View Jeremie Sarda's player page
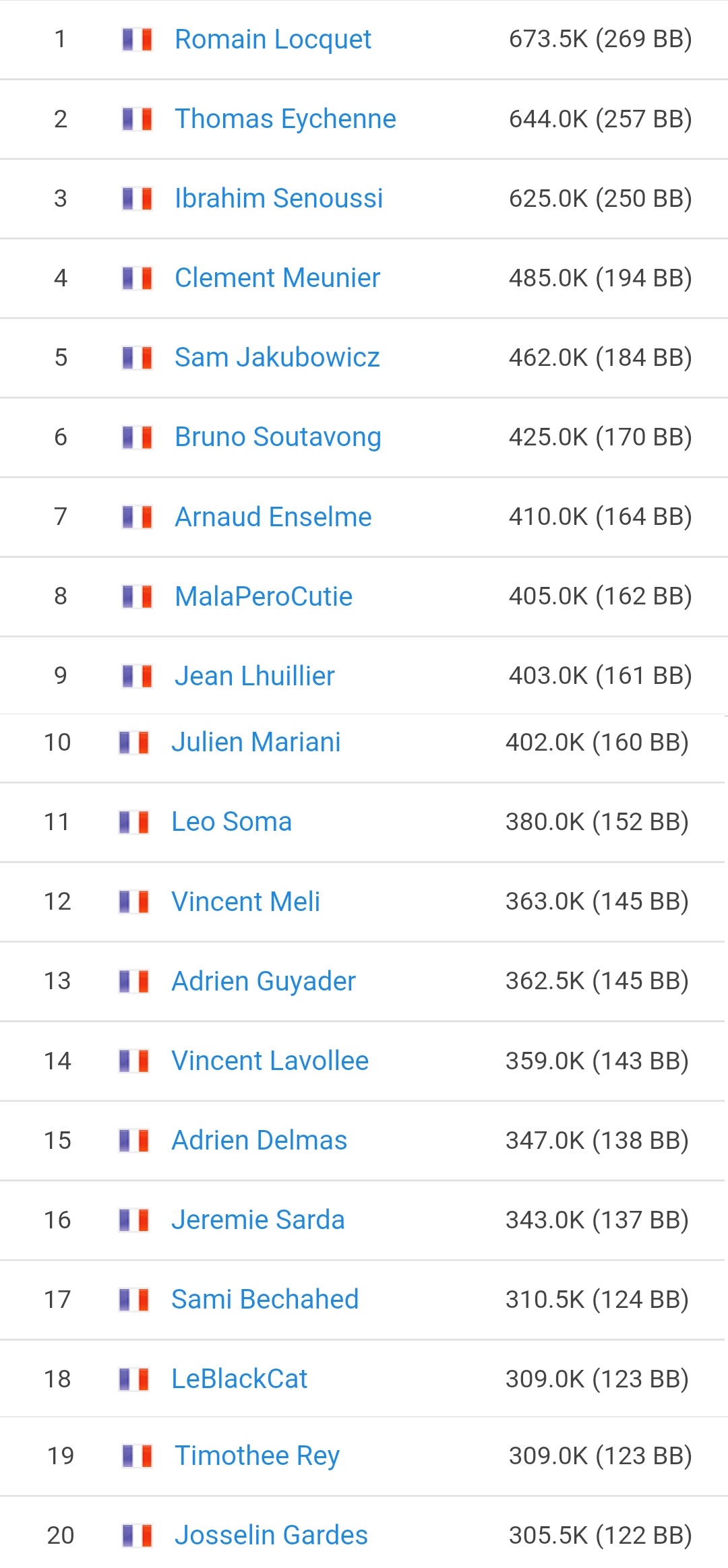728x1568 pixels. 258,1220
